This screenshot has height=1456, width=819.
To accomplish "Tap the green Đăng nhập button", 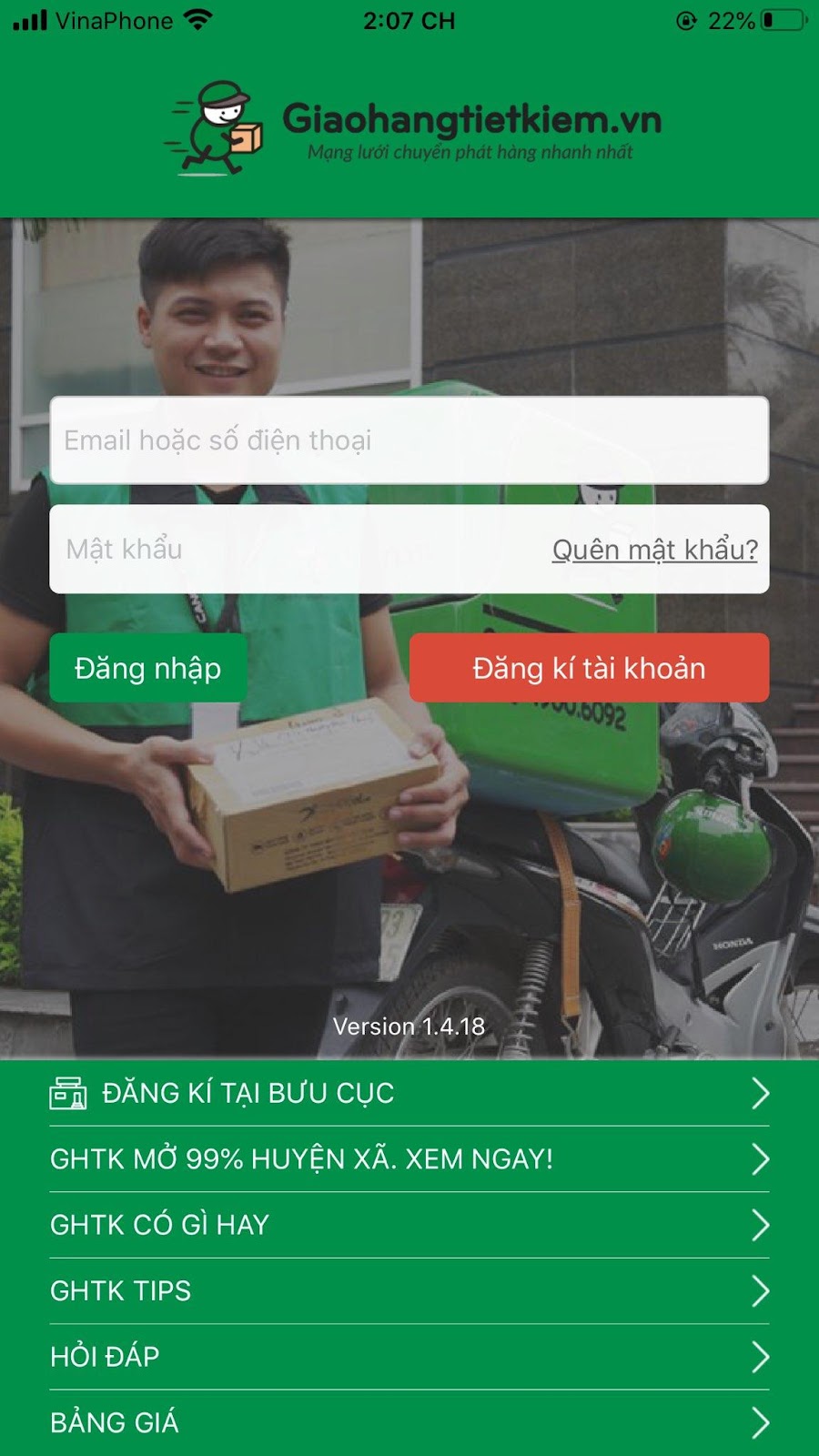I will click(148, 669).
